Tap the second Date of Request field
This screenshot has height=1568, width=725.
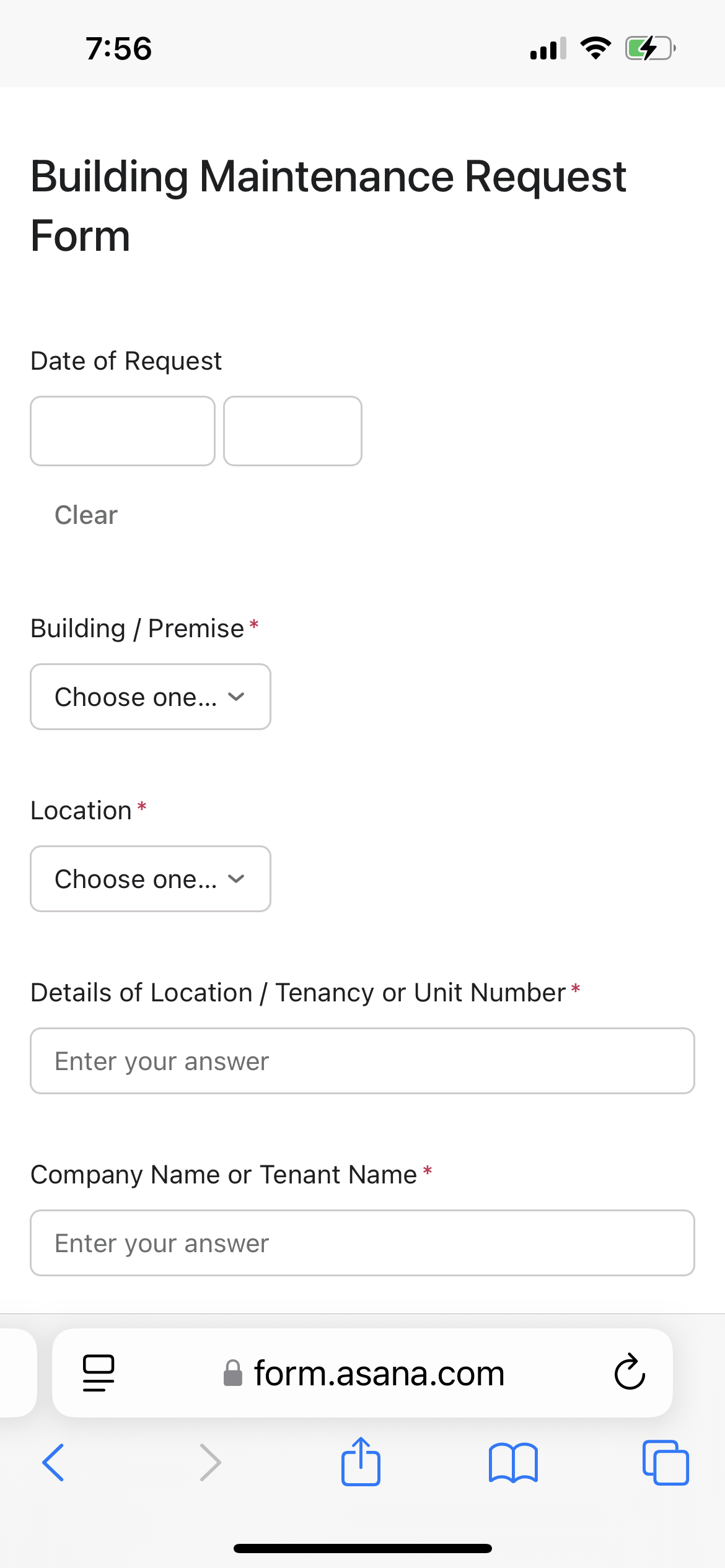point(292,431)
